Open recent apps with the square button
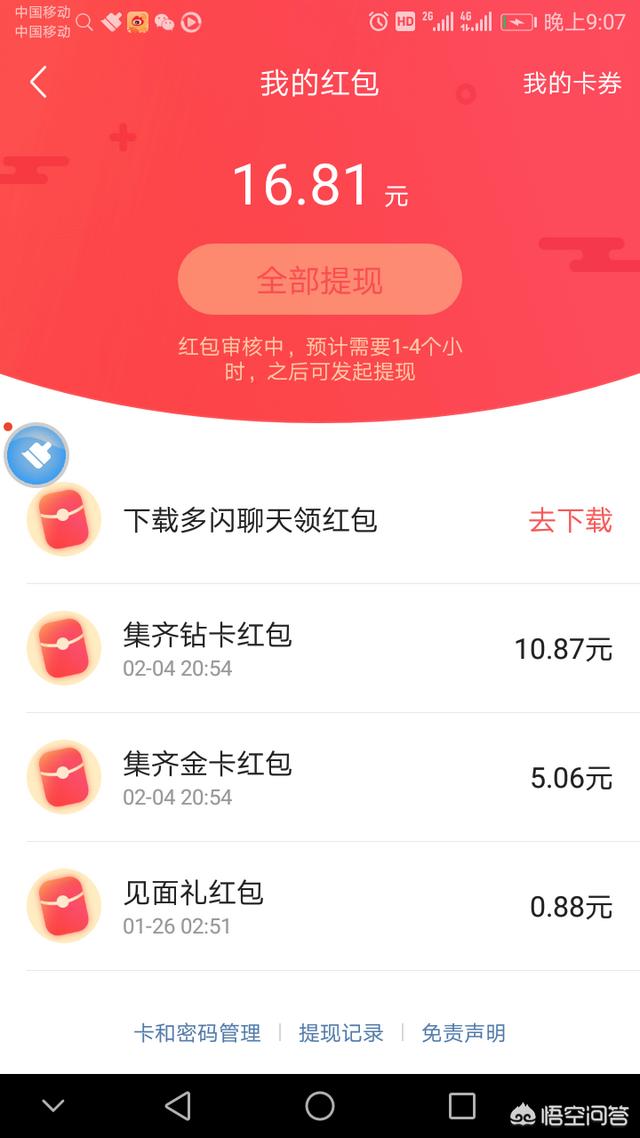 tap(461, 1106)
